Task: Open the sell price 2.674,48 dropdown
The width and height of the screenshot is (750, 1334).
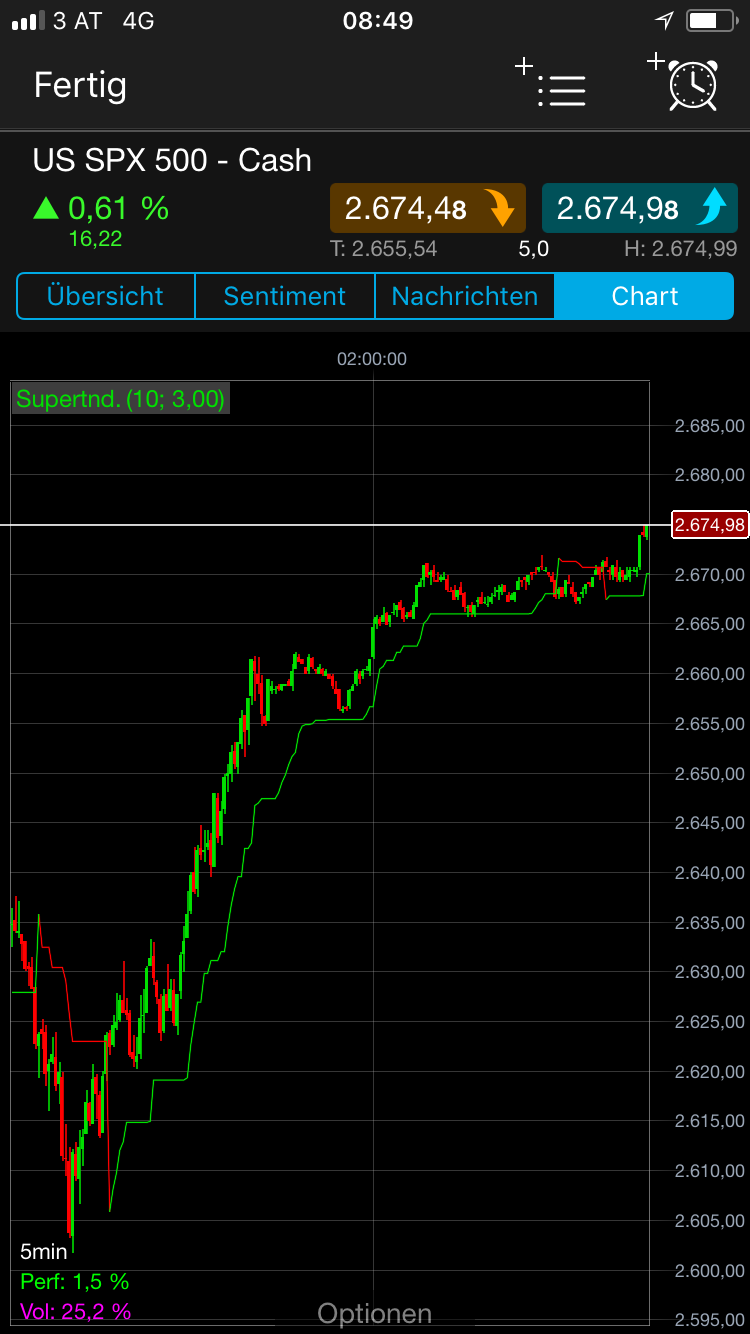Action: click(x=427, y=208)
